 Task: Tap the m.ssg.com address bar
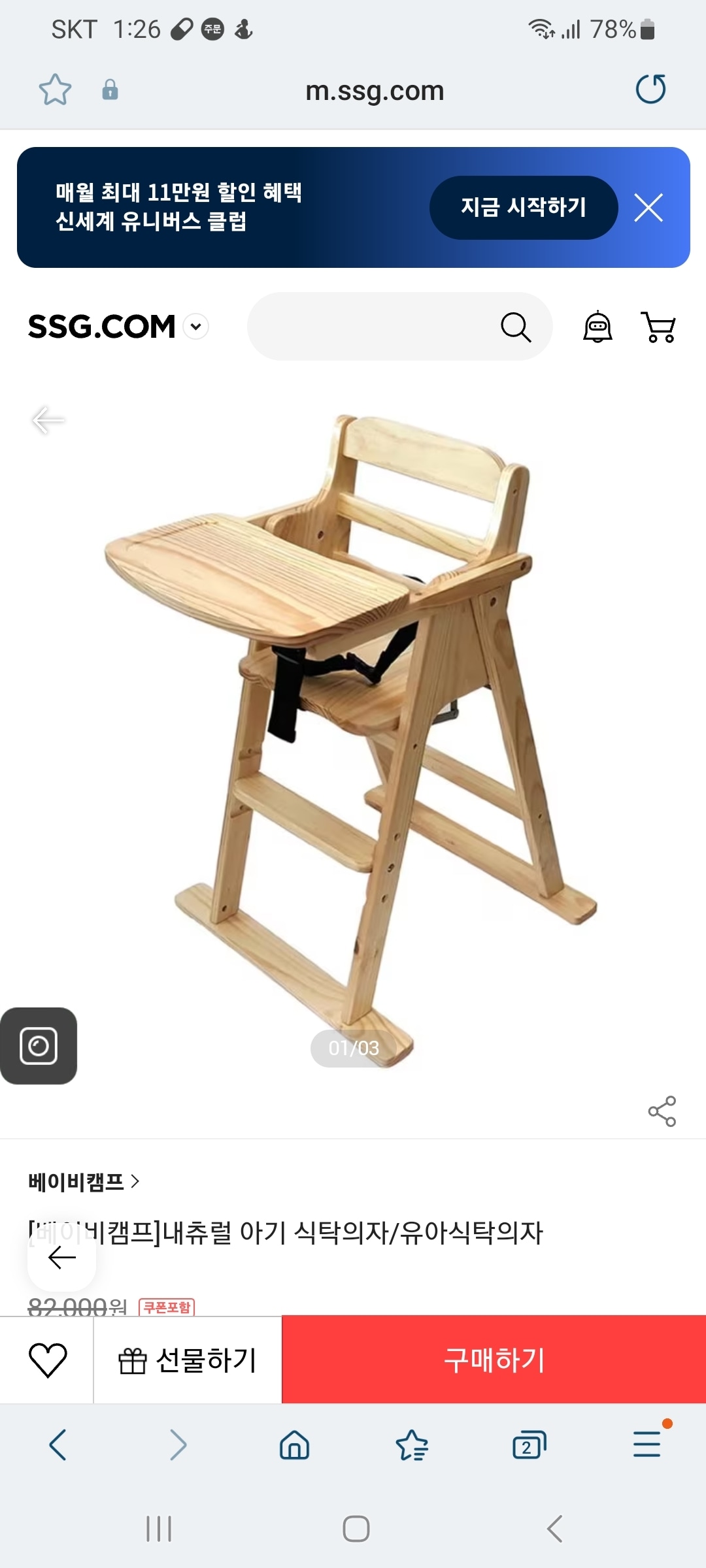point(375,91)
